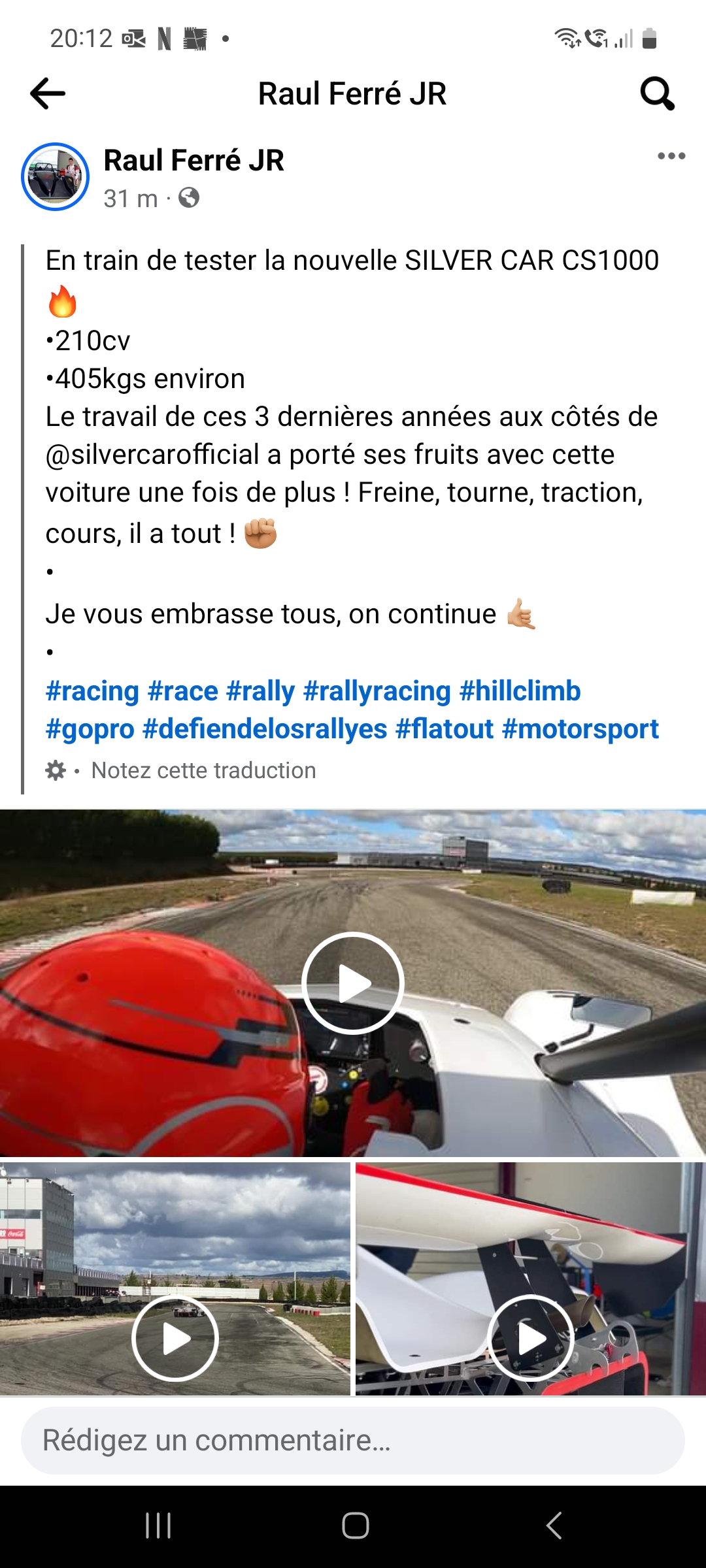This screenshot has height=1568, width=706.
Task: Show recent apps from navigation bar
Action: [x=158, y=1526]
